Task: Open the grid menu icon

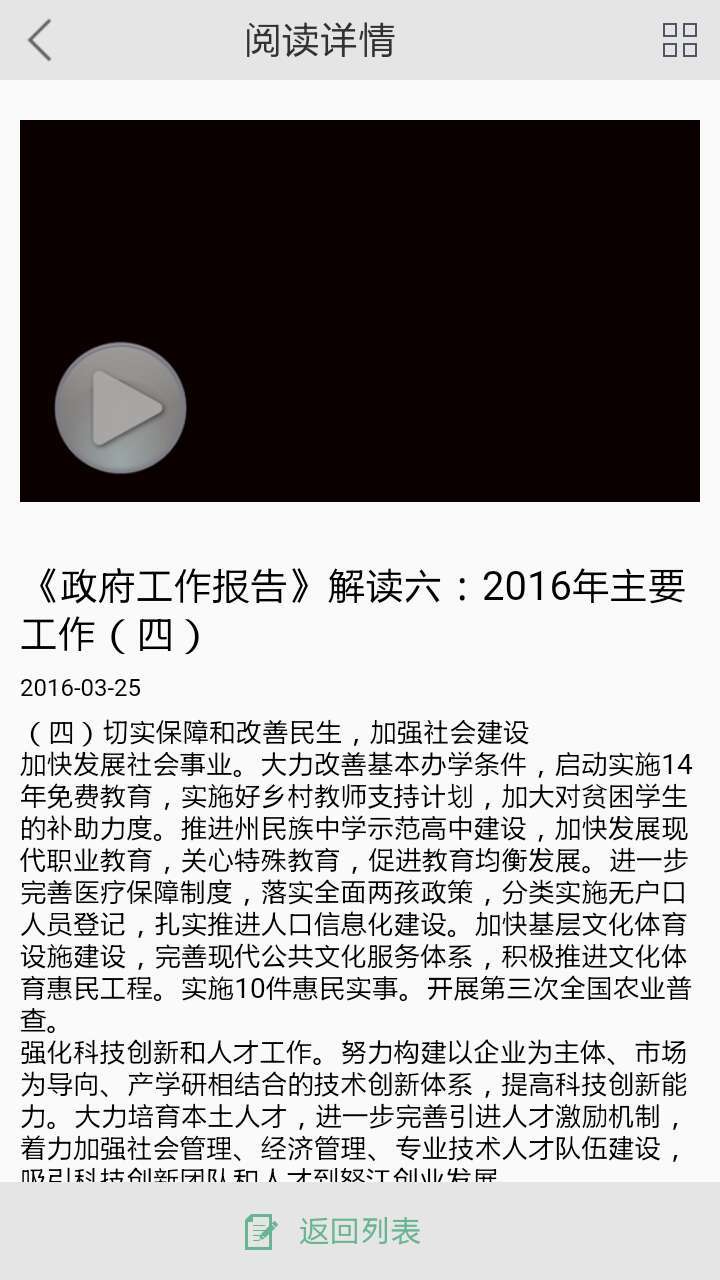Action: pyautogui.click(x=679, y=41)
